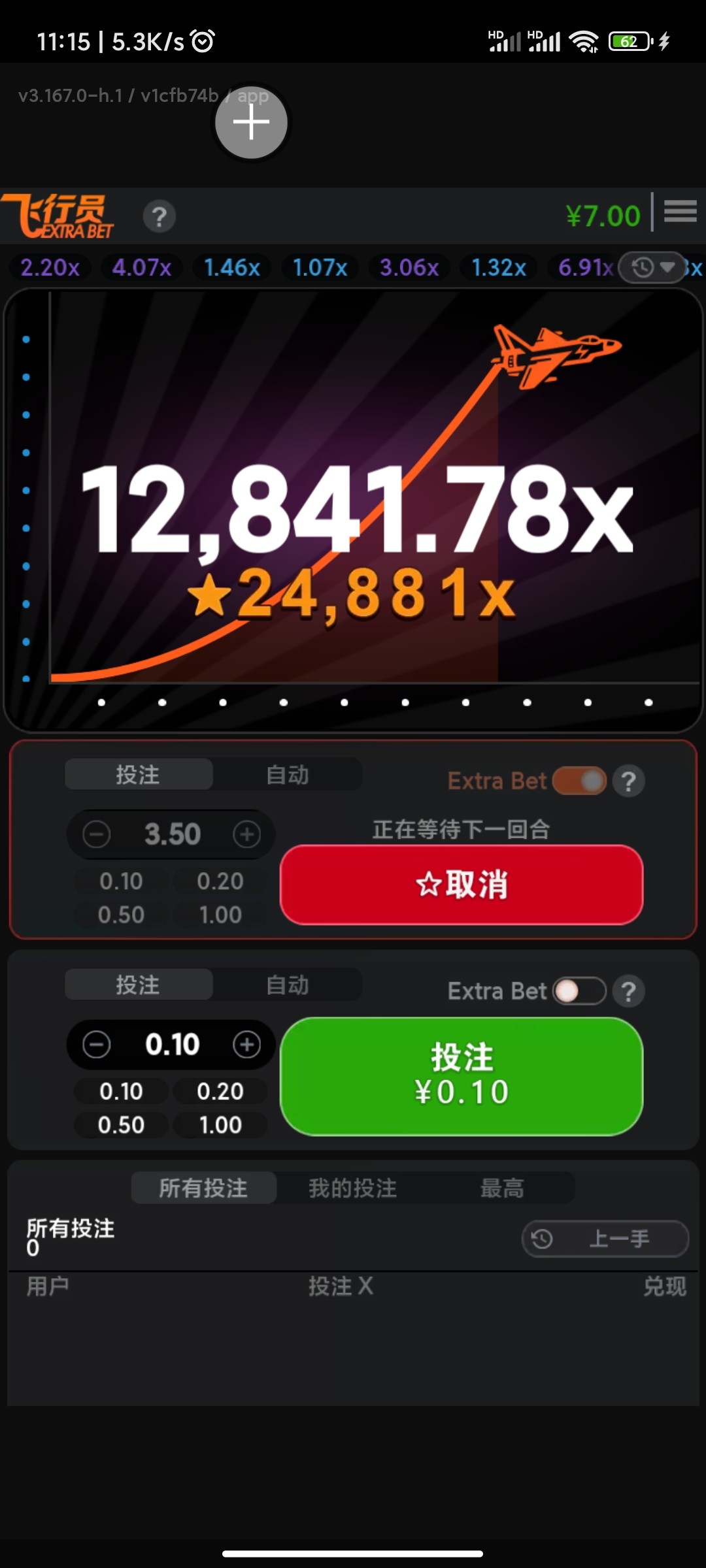Increase the 0.10 bet amount with plus
This screenshot has height=1568, width=706.
coord(246,1044)
